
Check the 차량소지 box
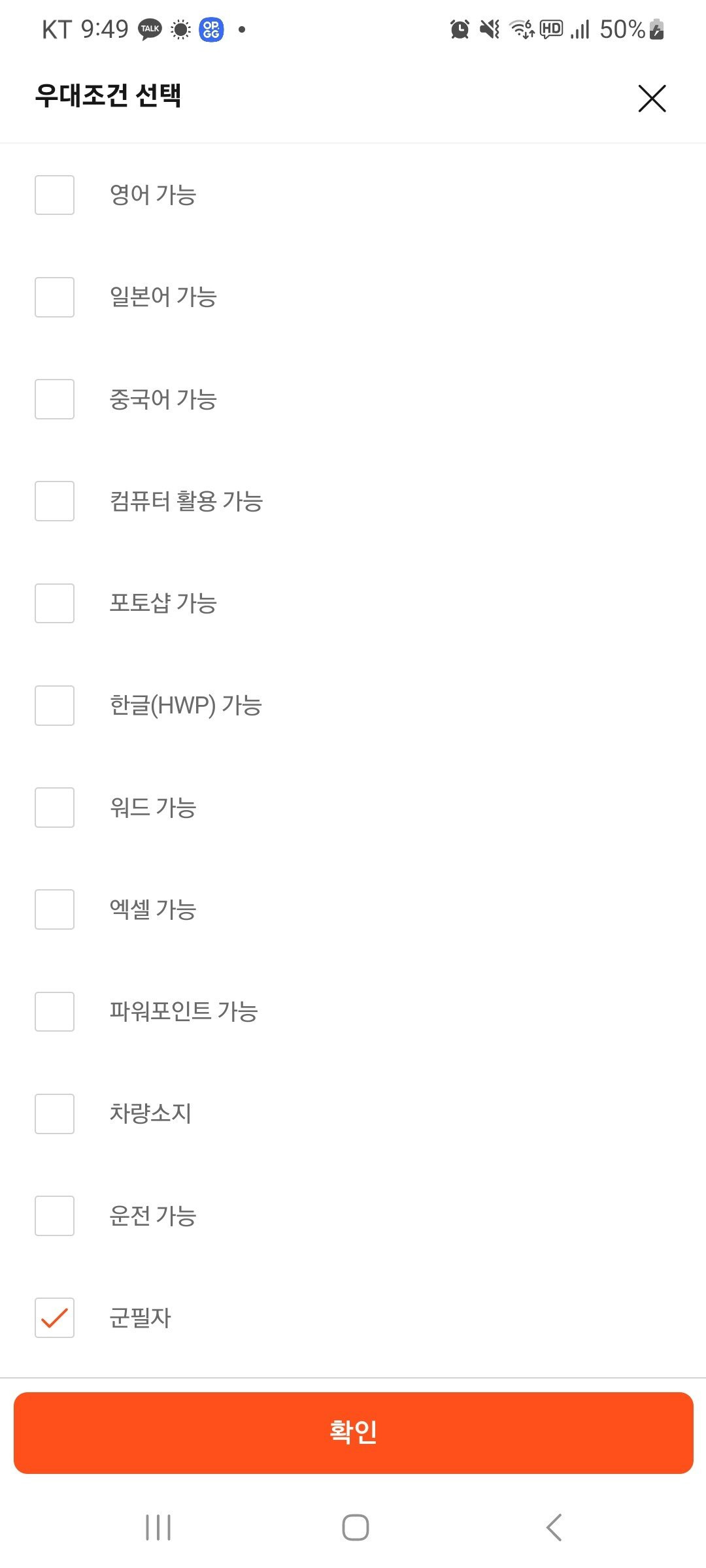coord(54,1114)
